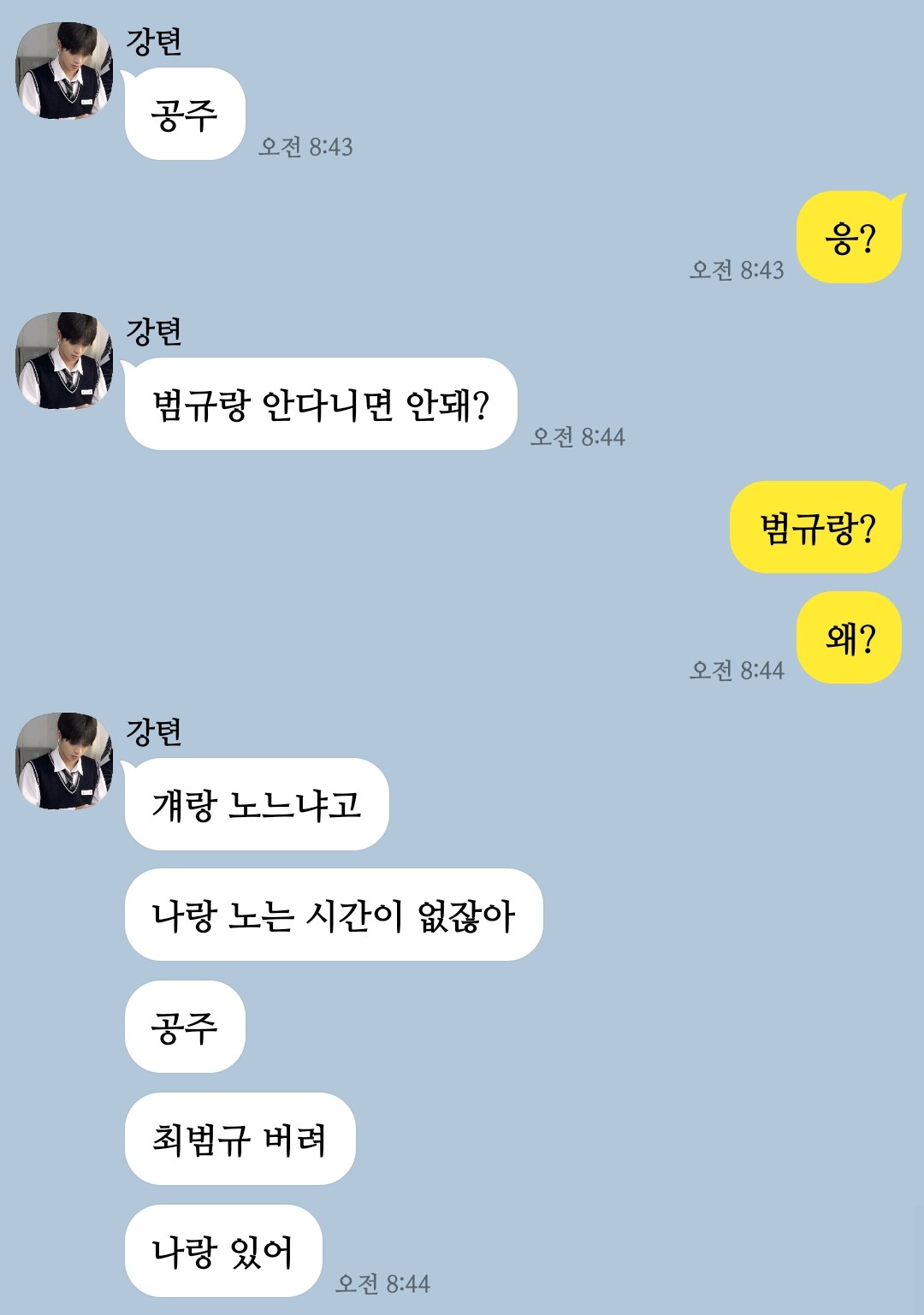924x1315 pixels.
Task: Open 강텬's profile picture beside 걔랑 노느냐고
Action: (x=64, y=761)
